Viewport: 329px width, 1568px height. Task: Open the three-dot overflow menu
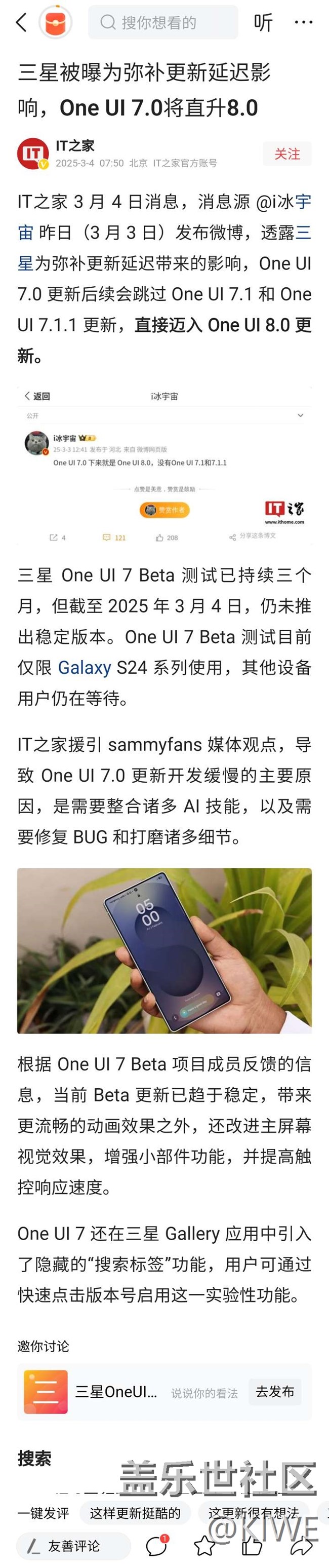click(x=303, y=22)
